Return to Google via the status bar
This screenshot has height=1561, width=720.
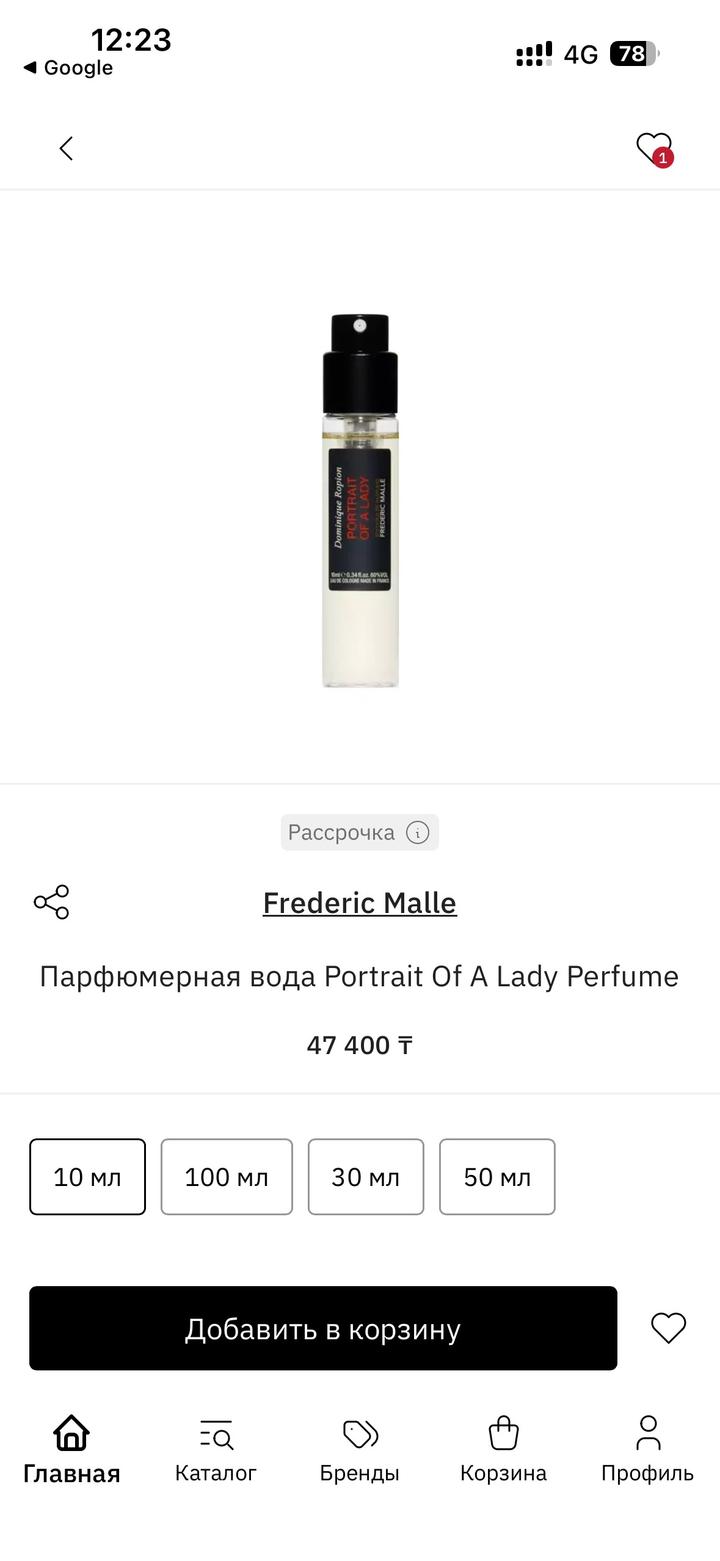(68, 68)
